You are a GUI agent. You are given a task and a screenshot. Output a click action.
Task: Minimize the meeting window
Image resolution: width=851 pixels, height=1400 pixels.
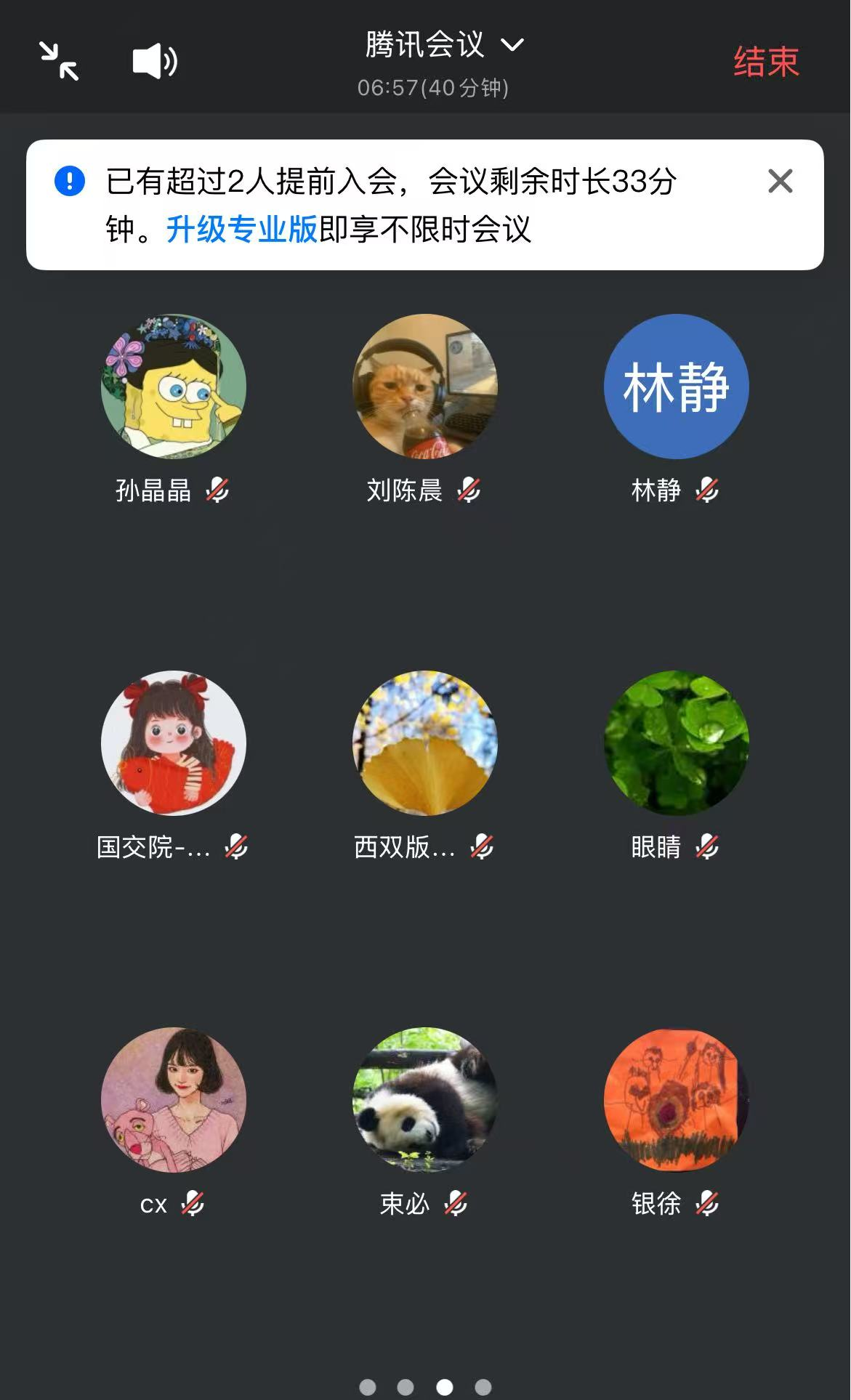59,61
